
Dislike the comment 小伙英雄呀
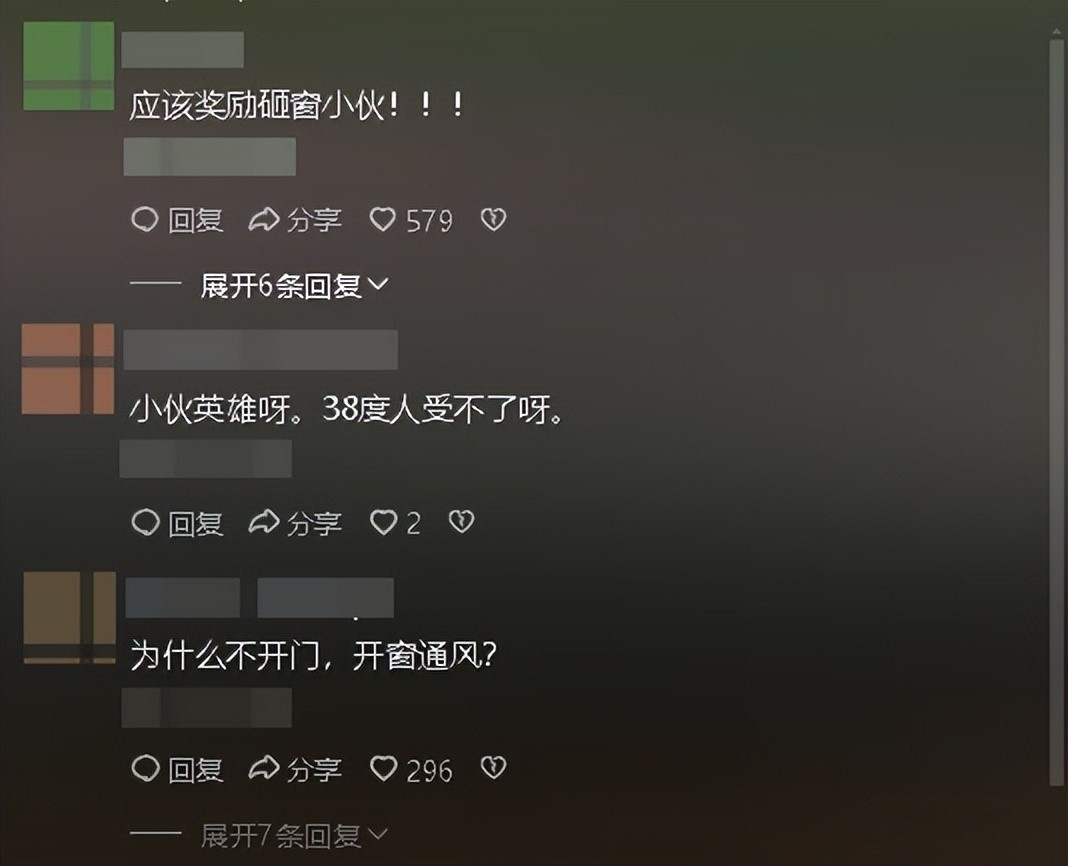(x=461, y=522)
